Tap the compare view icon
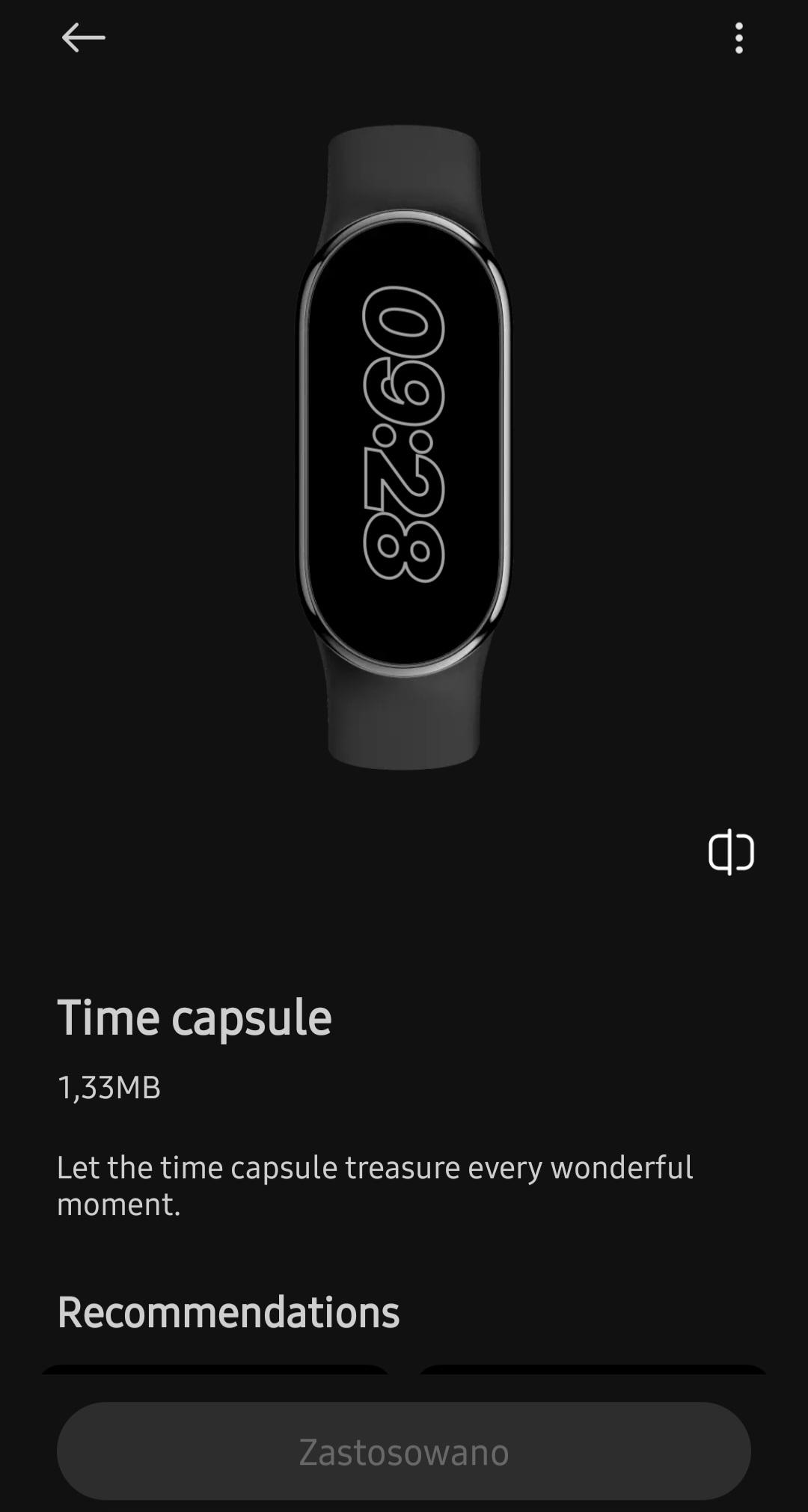 coord(731,852)
